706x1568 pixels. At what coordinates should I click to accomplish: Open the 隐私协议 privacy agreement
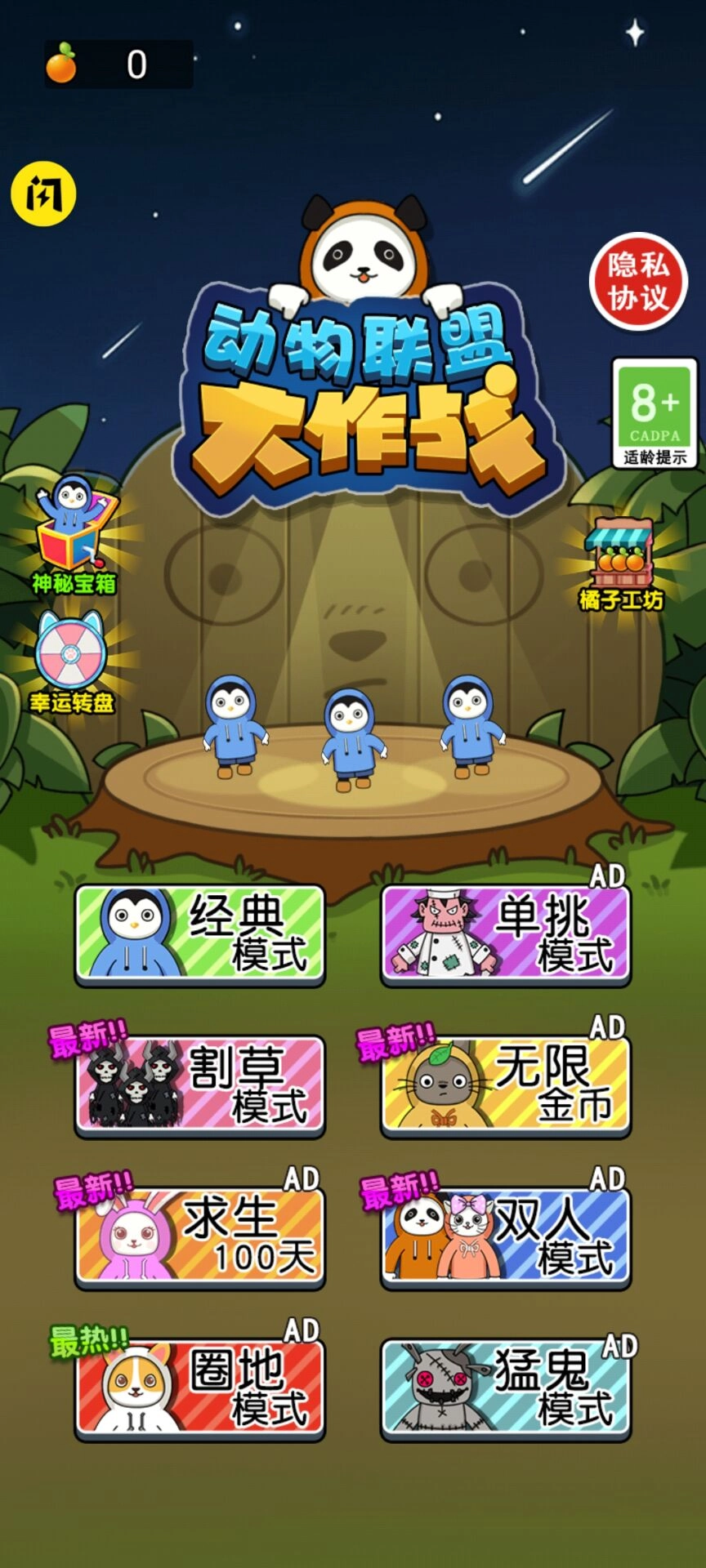(637, 282)
